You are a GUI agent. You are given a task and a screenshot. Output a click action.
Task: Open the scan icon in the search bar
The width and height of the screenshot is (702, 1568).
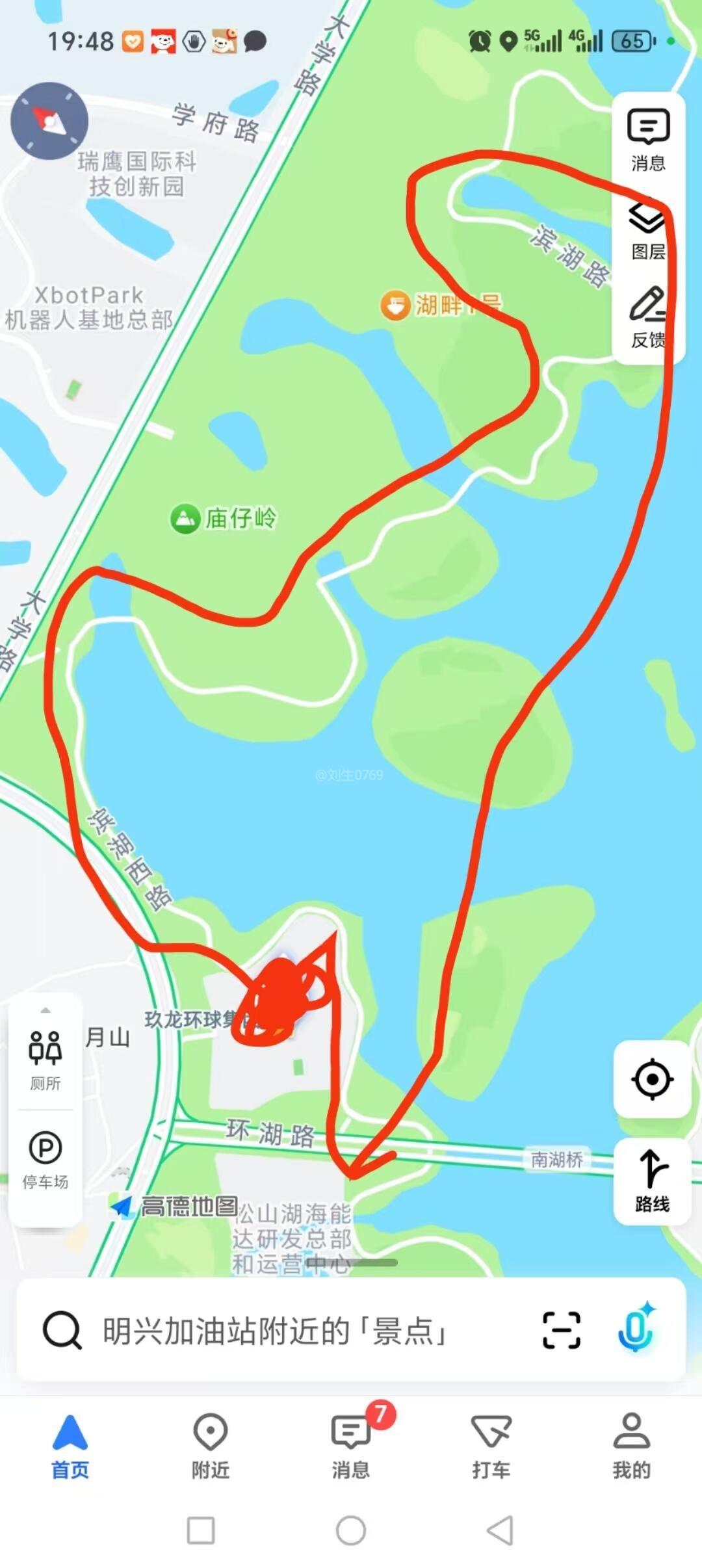tap(561, 1330)
